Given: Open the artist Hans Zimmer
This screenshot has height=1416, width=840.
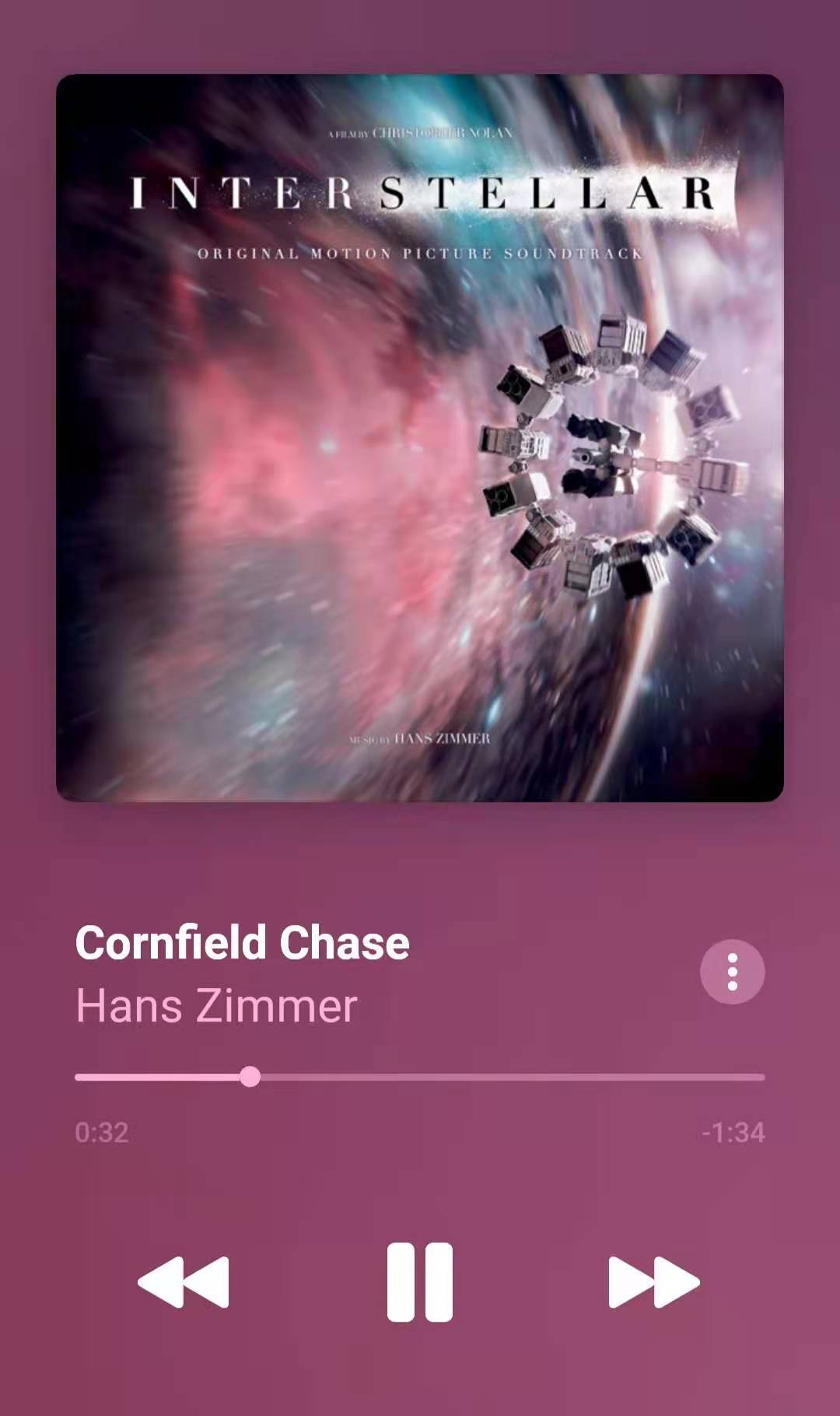Looking at the screenshot, I should pos(216,1006).
